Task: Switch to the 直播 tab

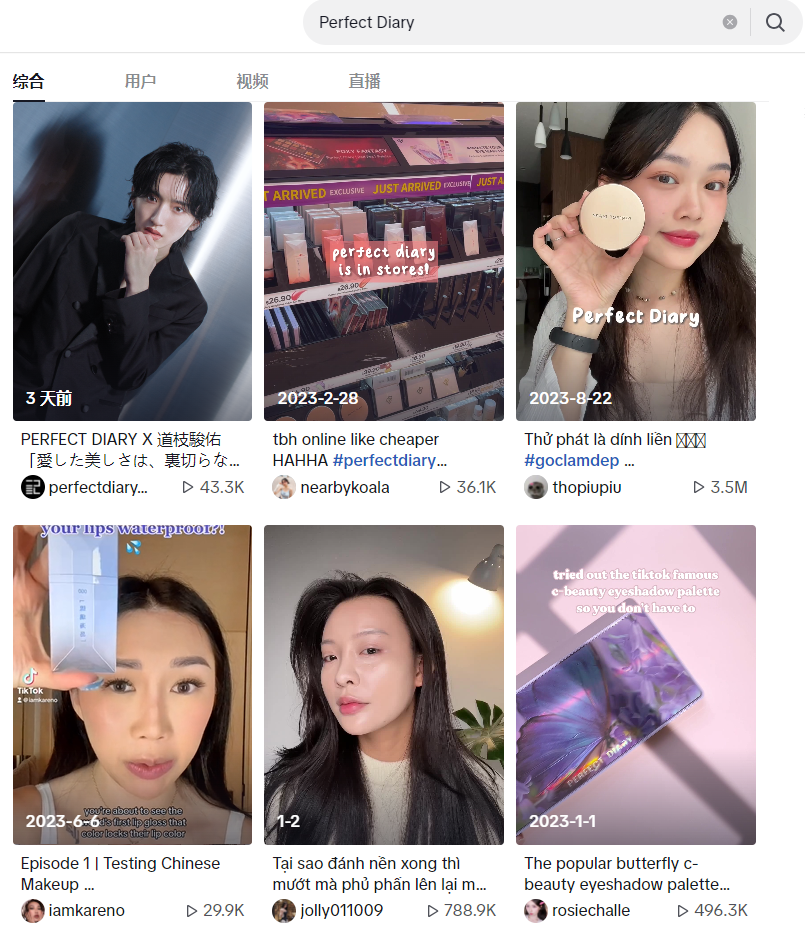Action: [365, 82]
